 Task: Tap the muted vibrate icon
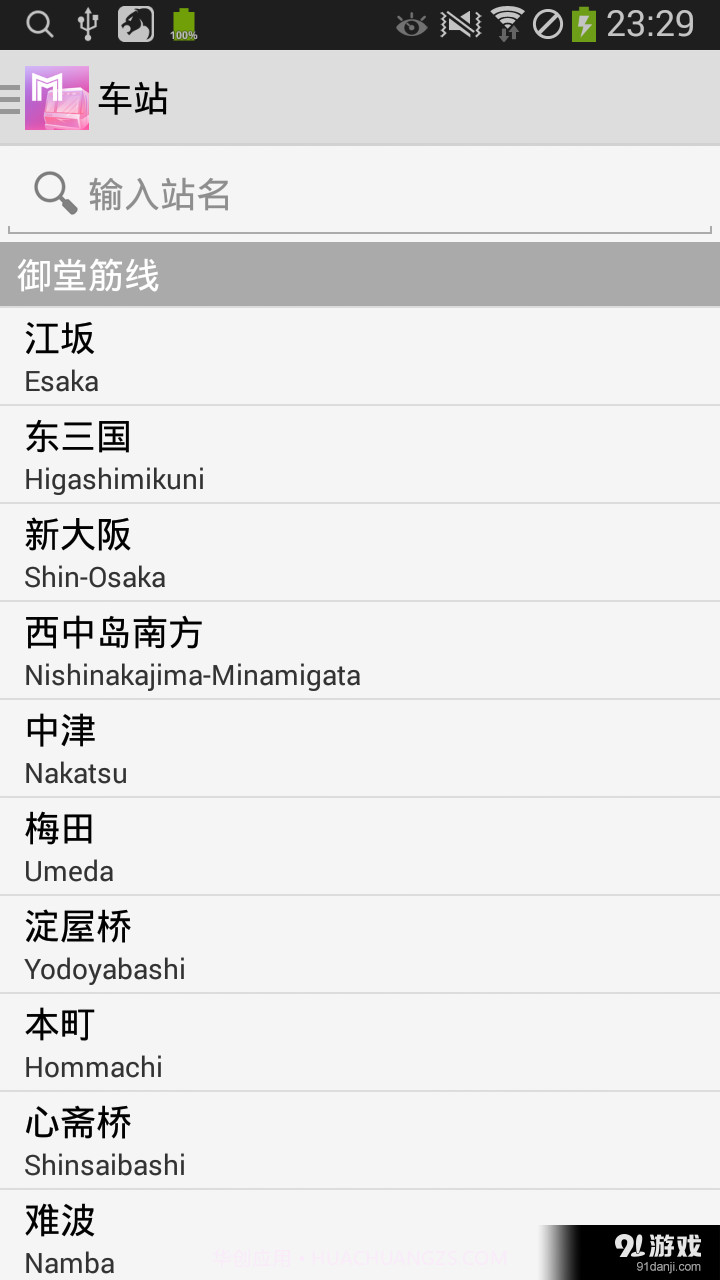tap(462, 24)
